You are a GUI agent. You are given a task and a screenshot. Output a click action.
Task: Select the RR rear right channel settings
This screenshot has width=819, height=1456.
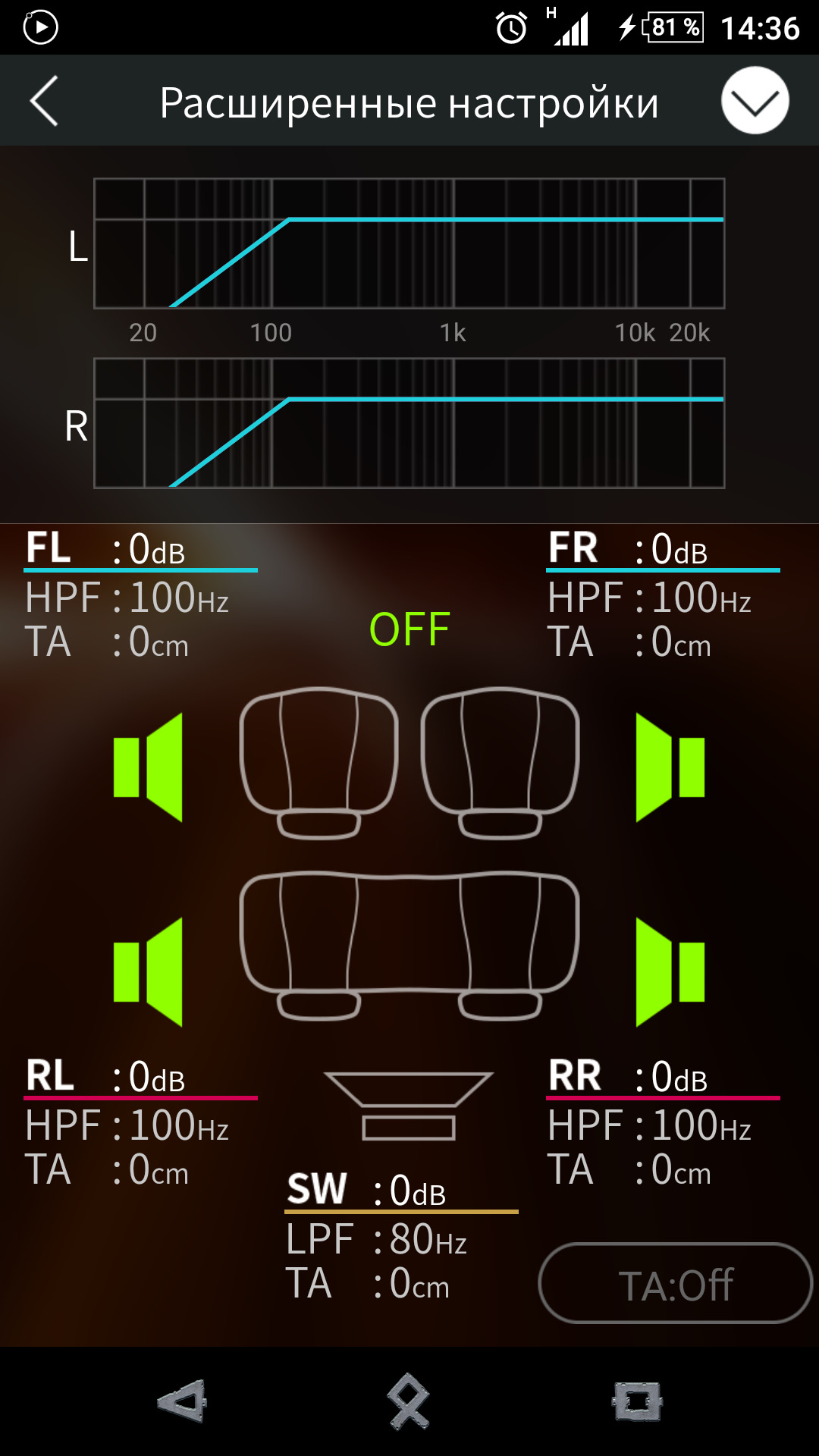(x=663, y=1122)
